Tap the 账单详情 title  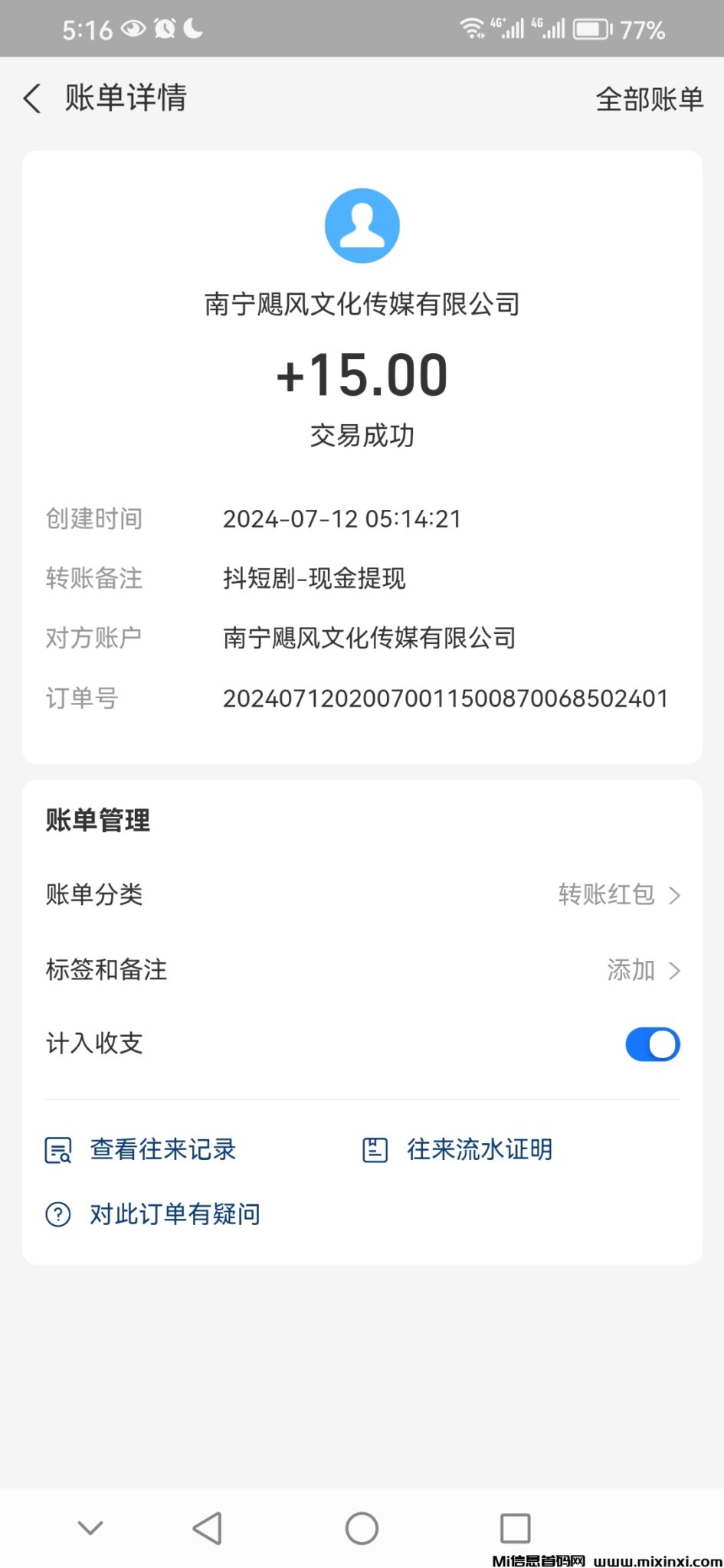[x=125, y=98]
